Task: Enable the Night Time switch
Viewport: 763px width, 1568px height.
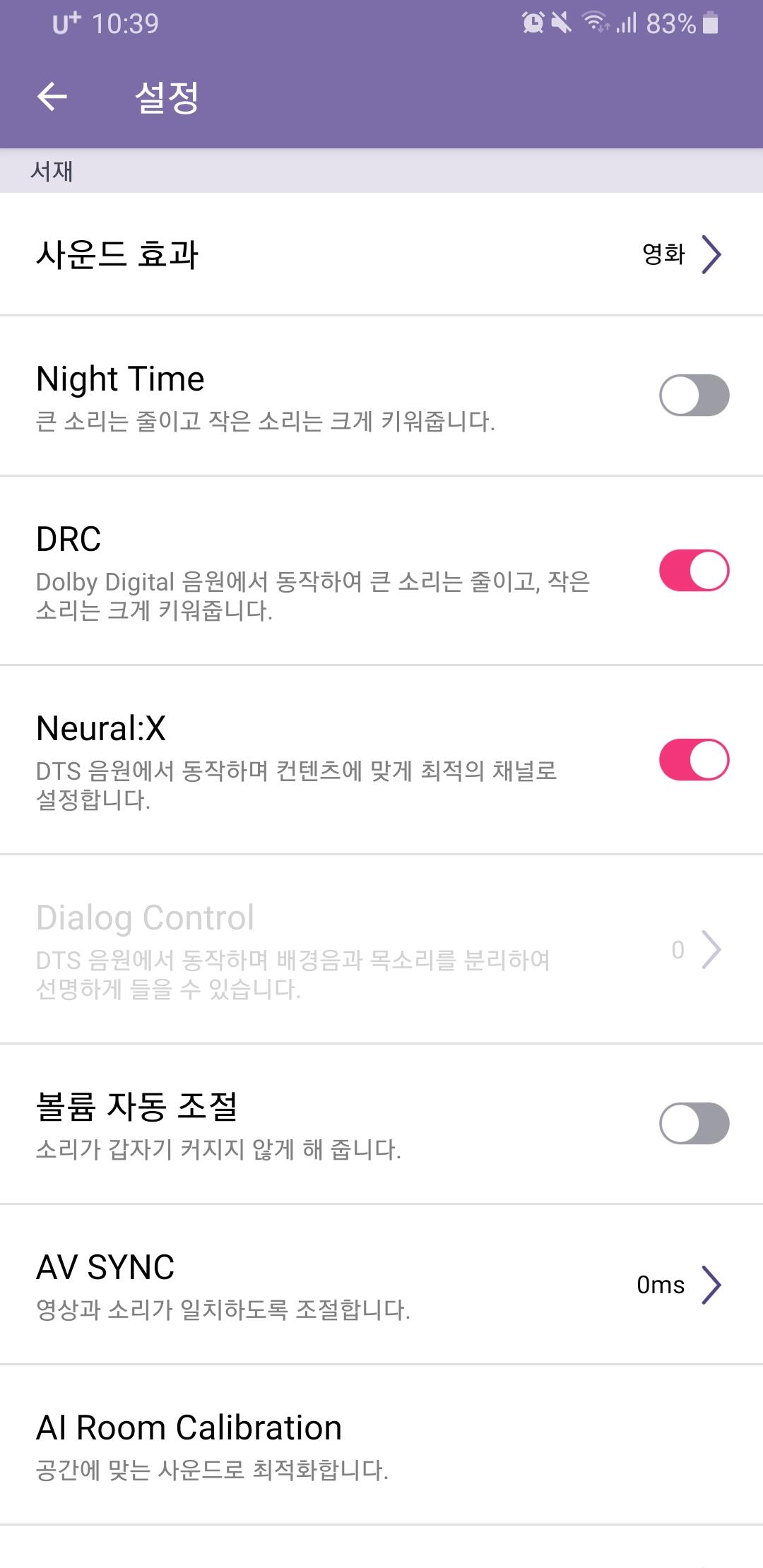Action: pyautogui.click(x=694, y=396)
